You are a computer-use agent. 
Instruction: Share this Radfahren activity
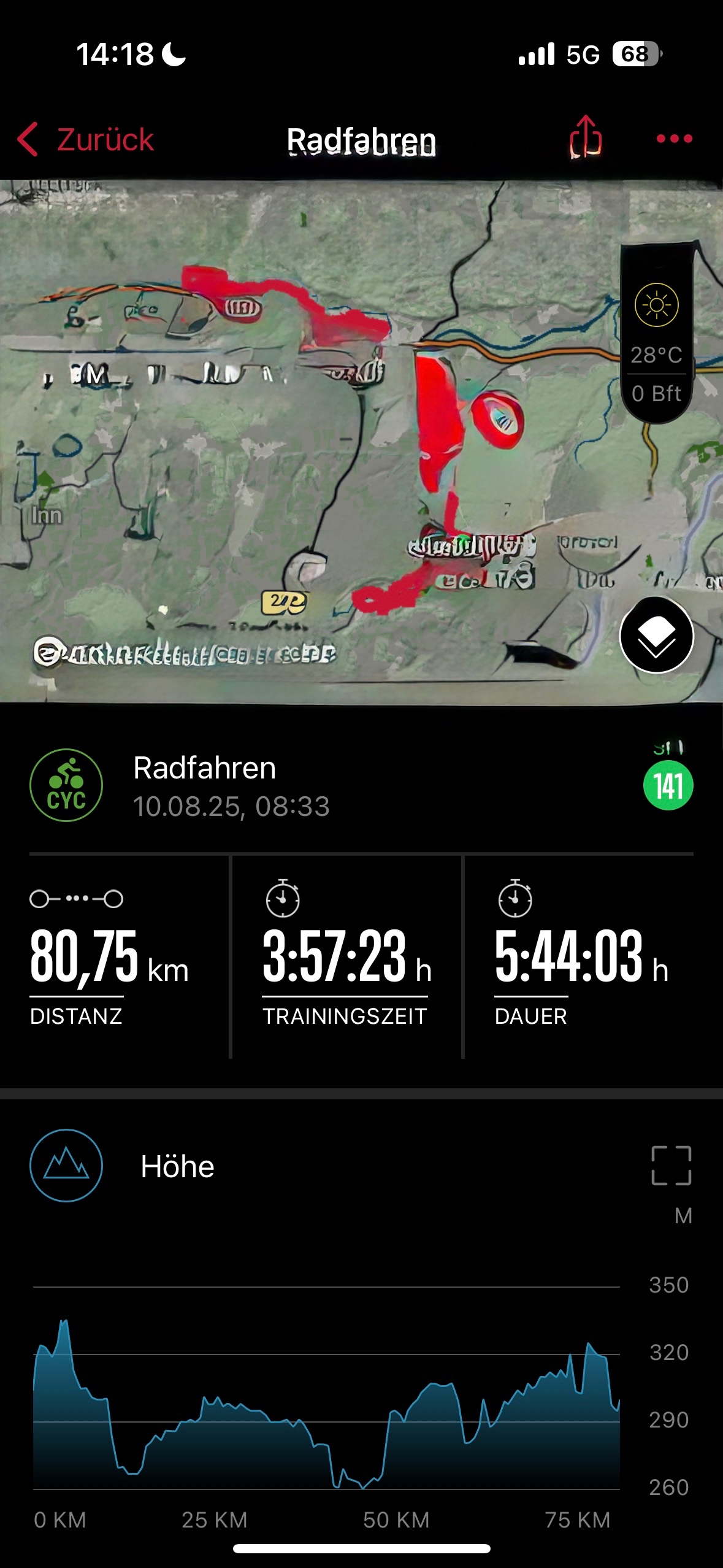pos(586,137)
